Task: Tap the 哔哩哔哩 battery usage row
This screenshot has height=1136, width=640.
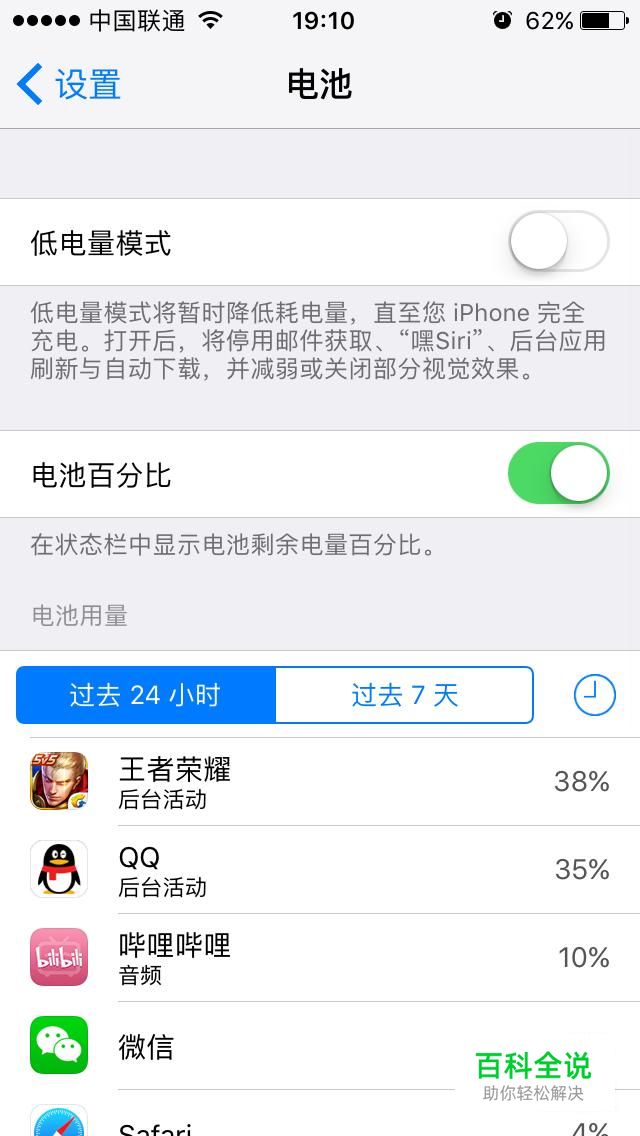Action: [x=320, y=958]
